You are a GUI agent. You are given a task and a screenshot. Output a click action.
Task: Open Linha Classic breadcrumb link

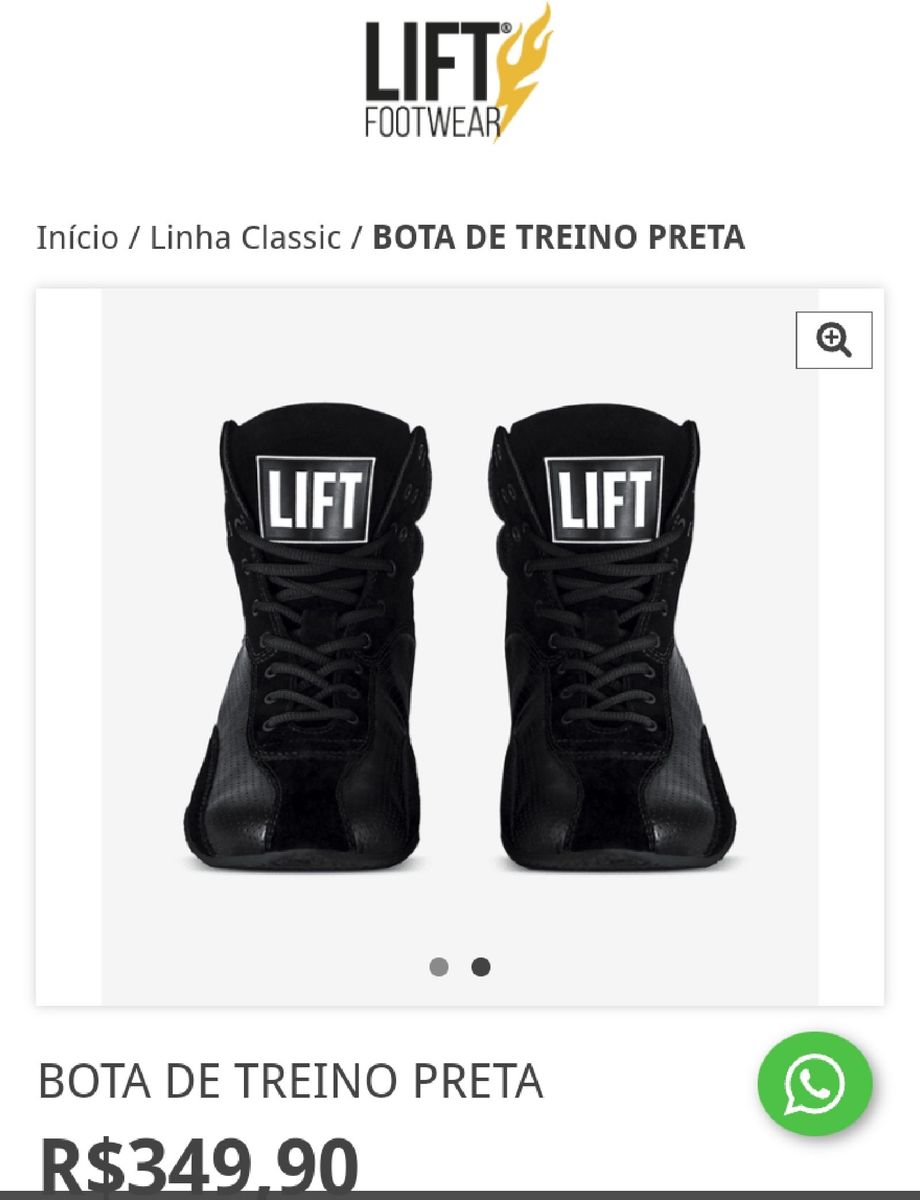click(x=245, y=238)
